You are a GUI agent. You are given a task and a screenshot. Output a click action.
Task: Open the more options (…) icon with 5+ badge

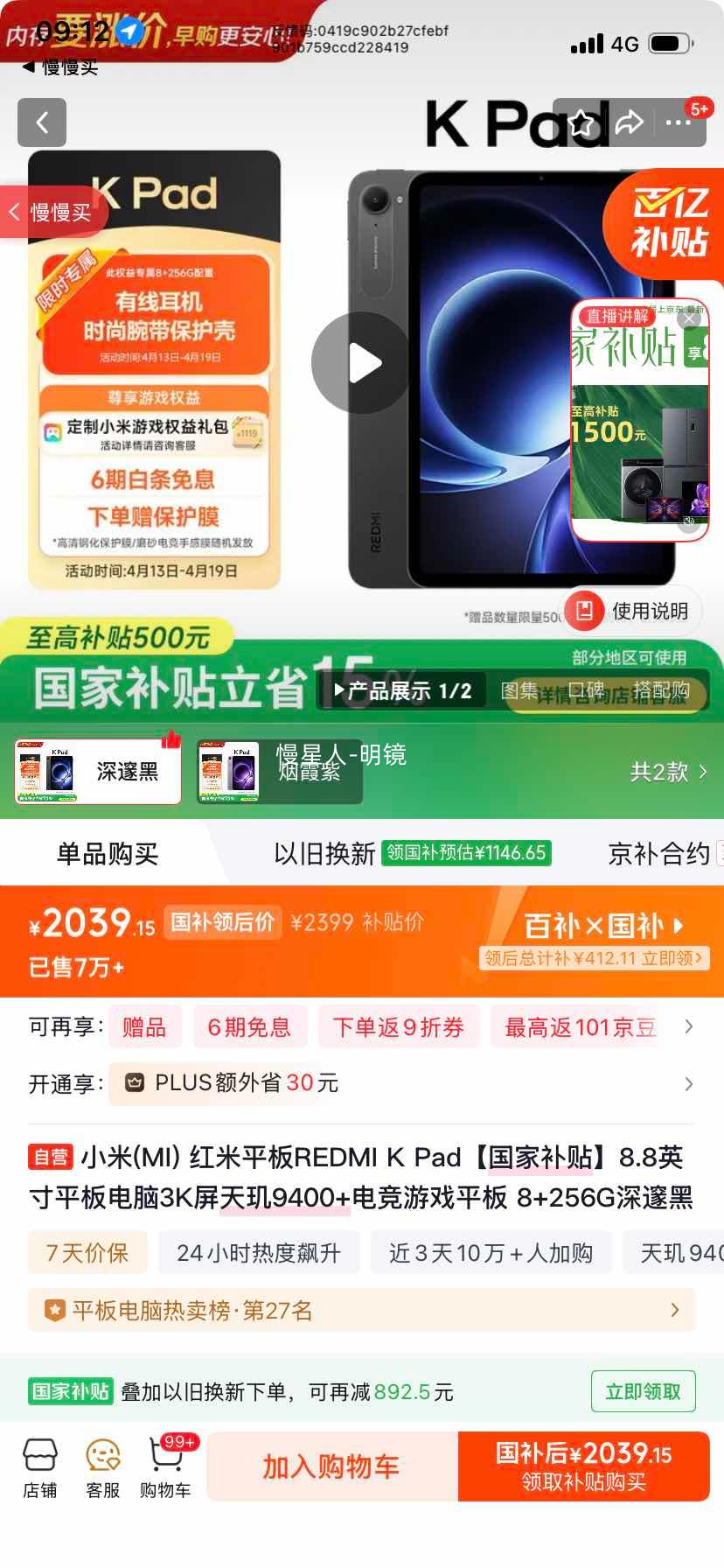(678, 122)
